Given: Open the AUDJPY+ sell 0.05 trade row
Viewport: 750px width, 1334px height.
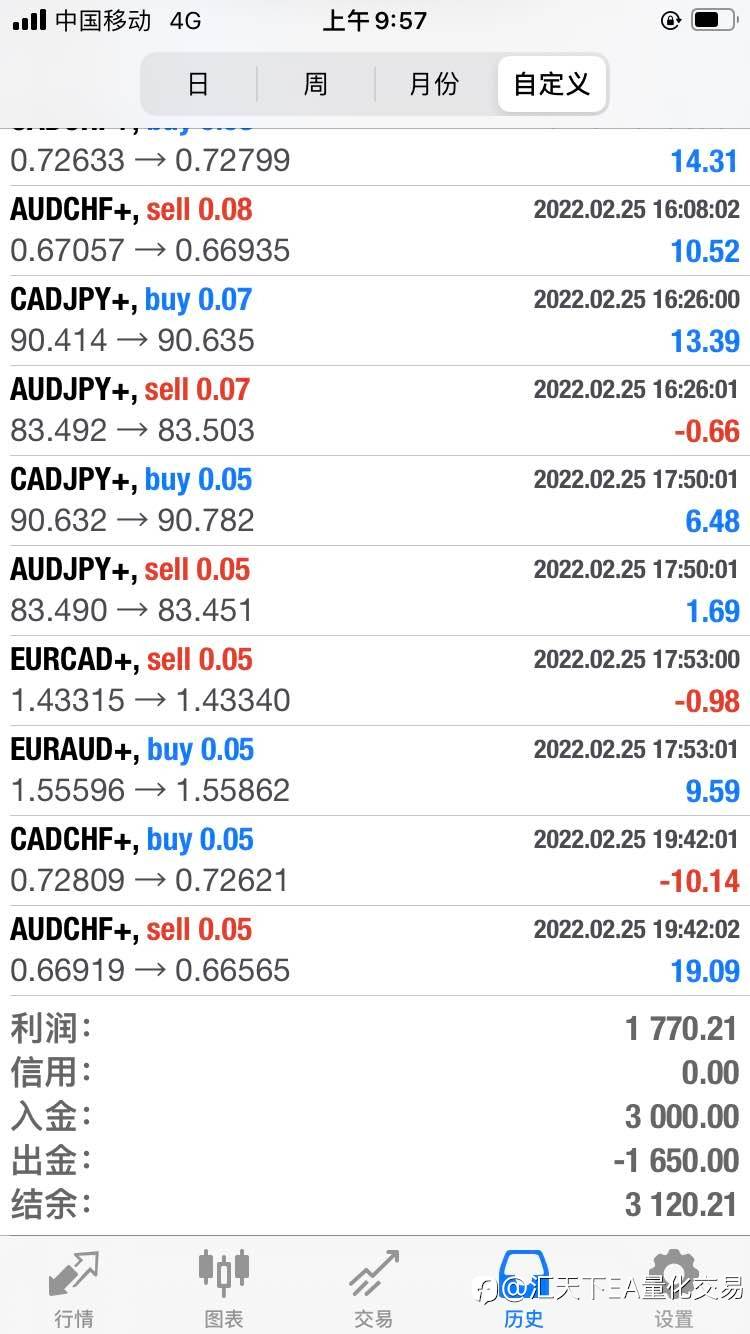Looking at the screenshot, I should pyautogui.click(x=375, y=591).
